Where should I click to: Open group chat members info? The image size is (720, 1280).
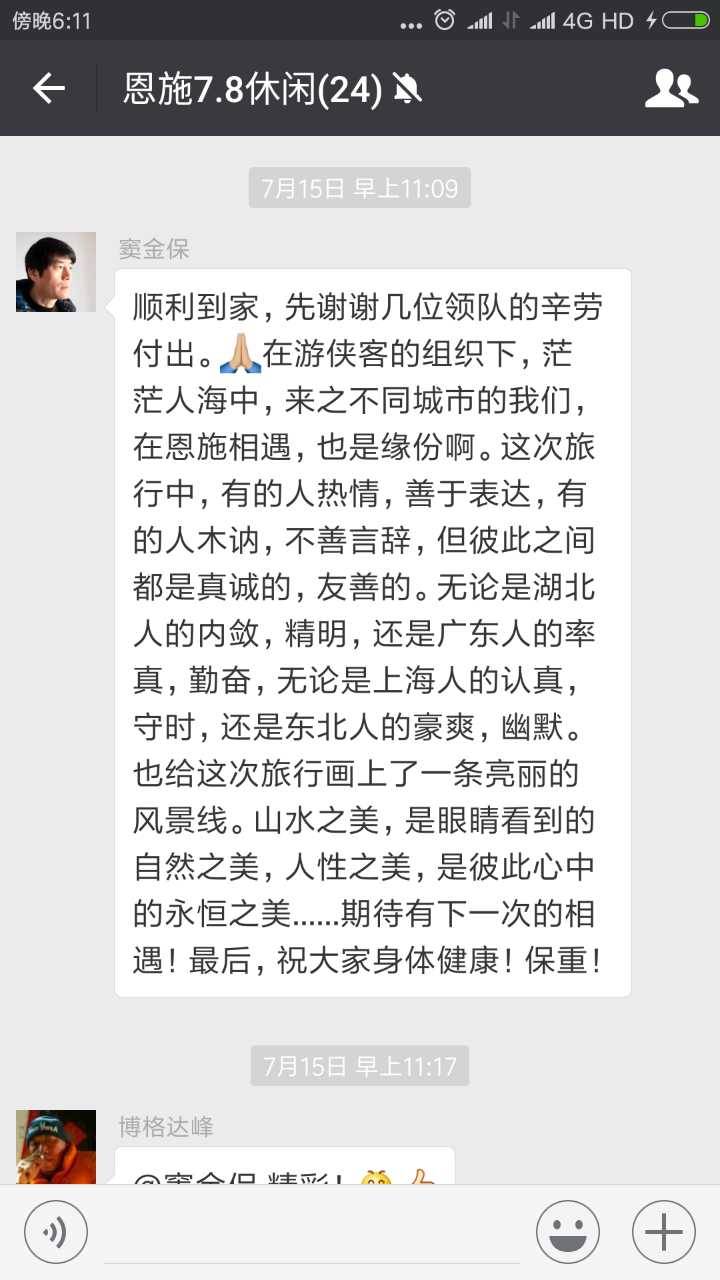click(x=671, y=89)
